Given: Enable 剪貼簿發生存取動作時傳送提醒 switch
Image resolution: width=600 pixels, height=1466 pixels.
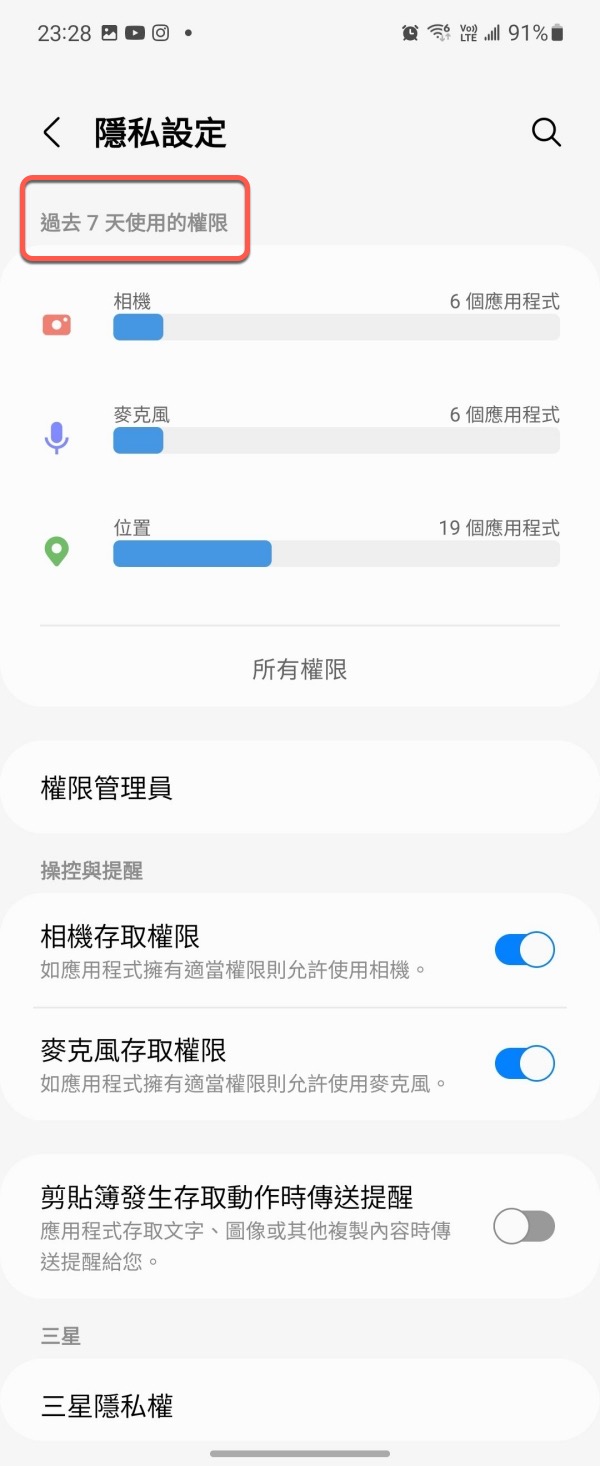Looking at the screenshot, I should pyautogui.click(x=524, y=1227).
